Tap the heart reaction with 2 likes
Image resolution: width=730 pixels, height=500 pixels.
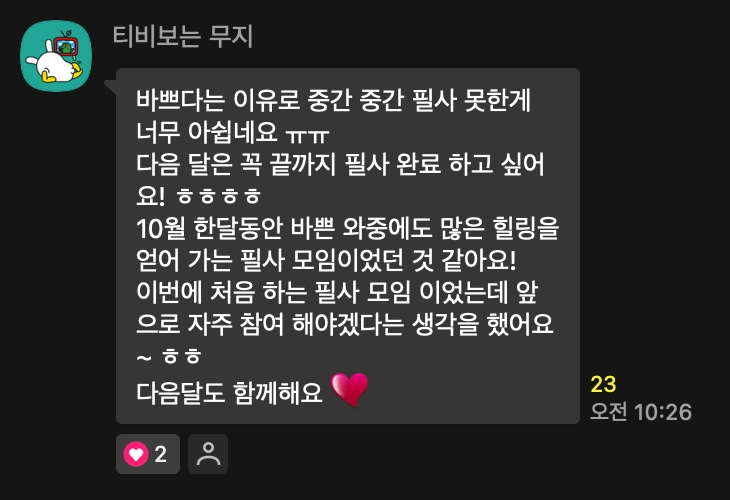pyautogui.click(x=148, y=454)
